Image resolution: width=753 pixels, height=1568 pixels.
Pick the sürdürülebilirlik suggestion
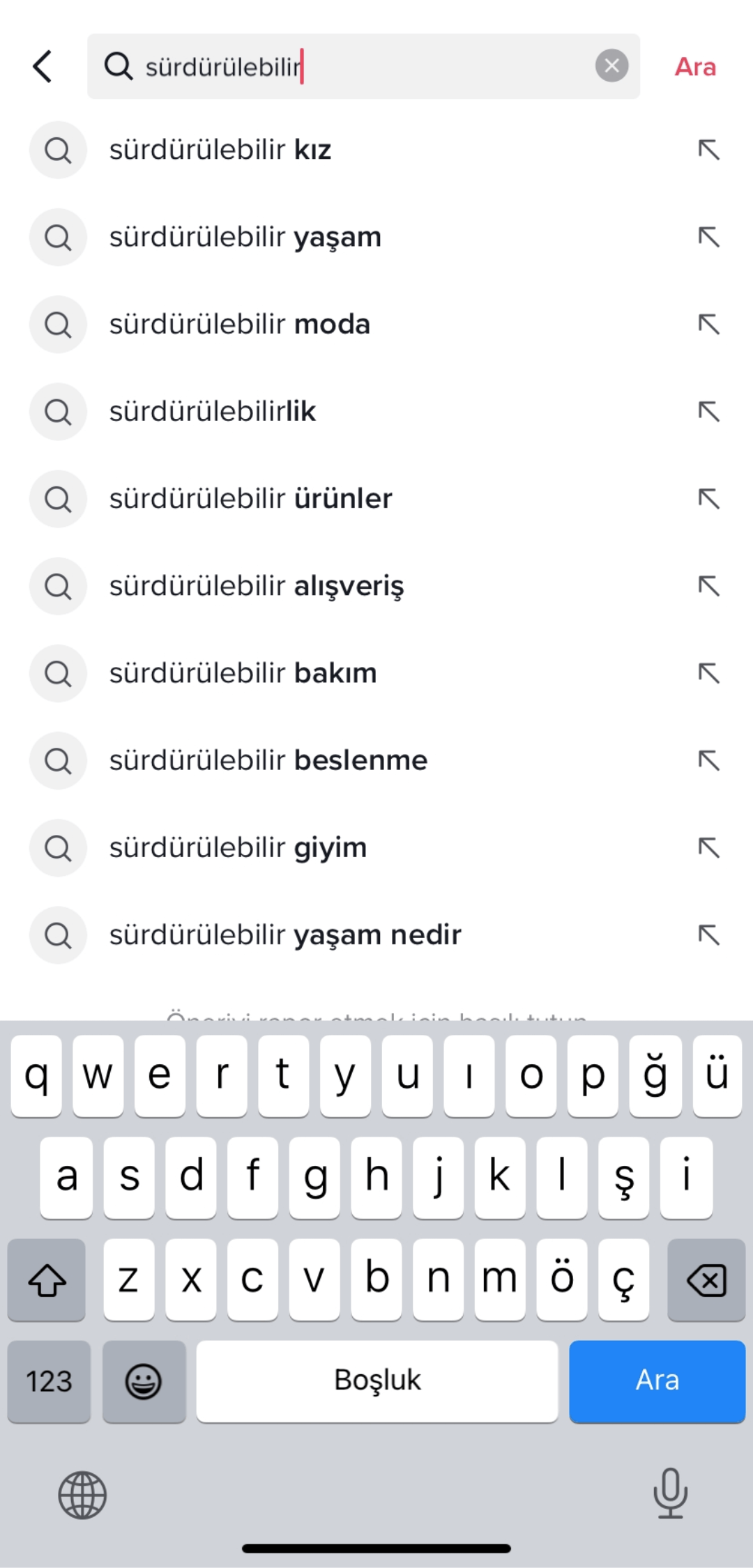(376, 411)
